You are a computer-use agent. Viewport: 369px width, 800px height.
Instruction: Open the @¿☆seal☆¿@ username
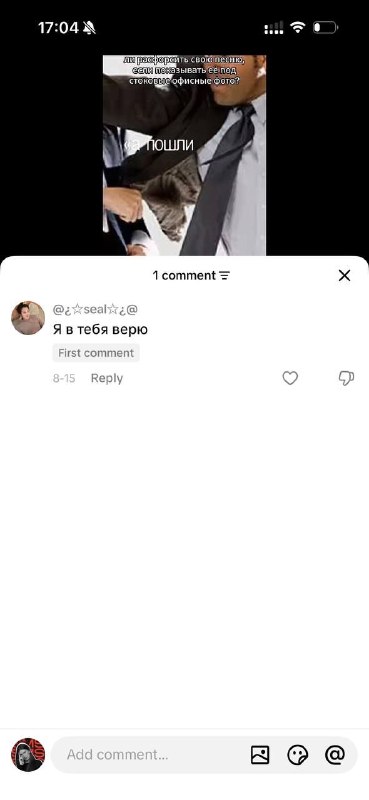pyautogui.click(x=95, y=310)
